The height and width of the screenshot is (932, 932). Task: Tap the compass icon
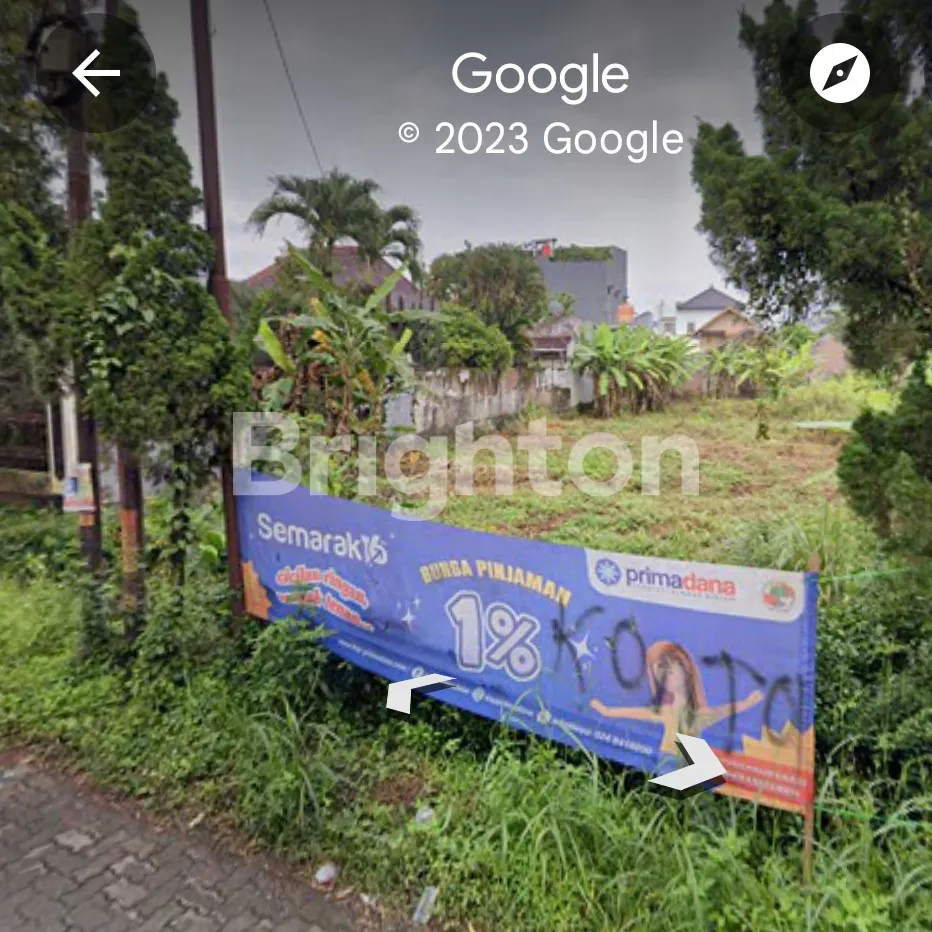click(839, 73)
